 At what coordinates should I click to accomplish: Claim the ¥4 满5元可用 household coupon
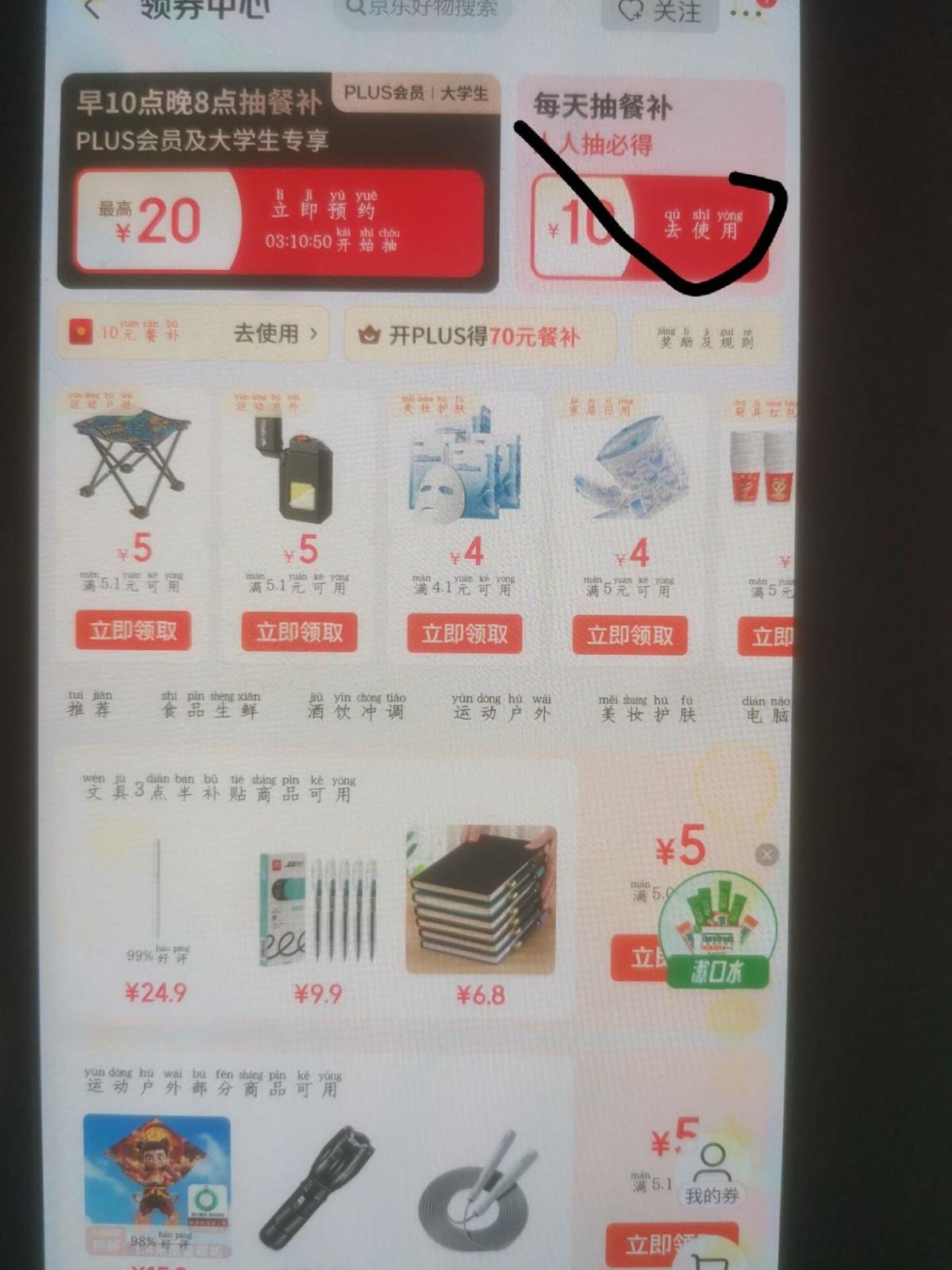pos(630,636)
